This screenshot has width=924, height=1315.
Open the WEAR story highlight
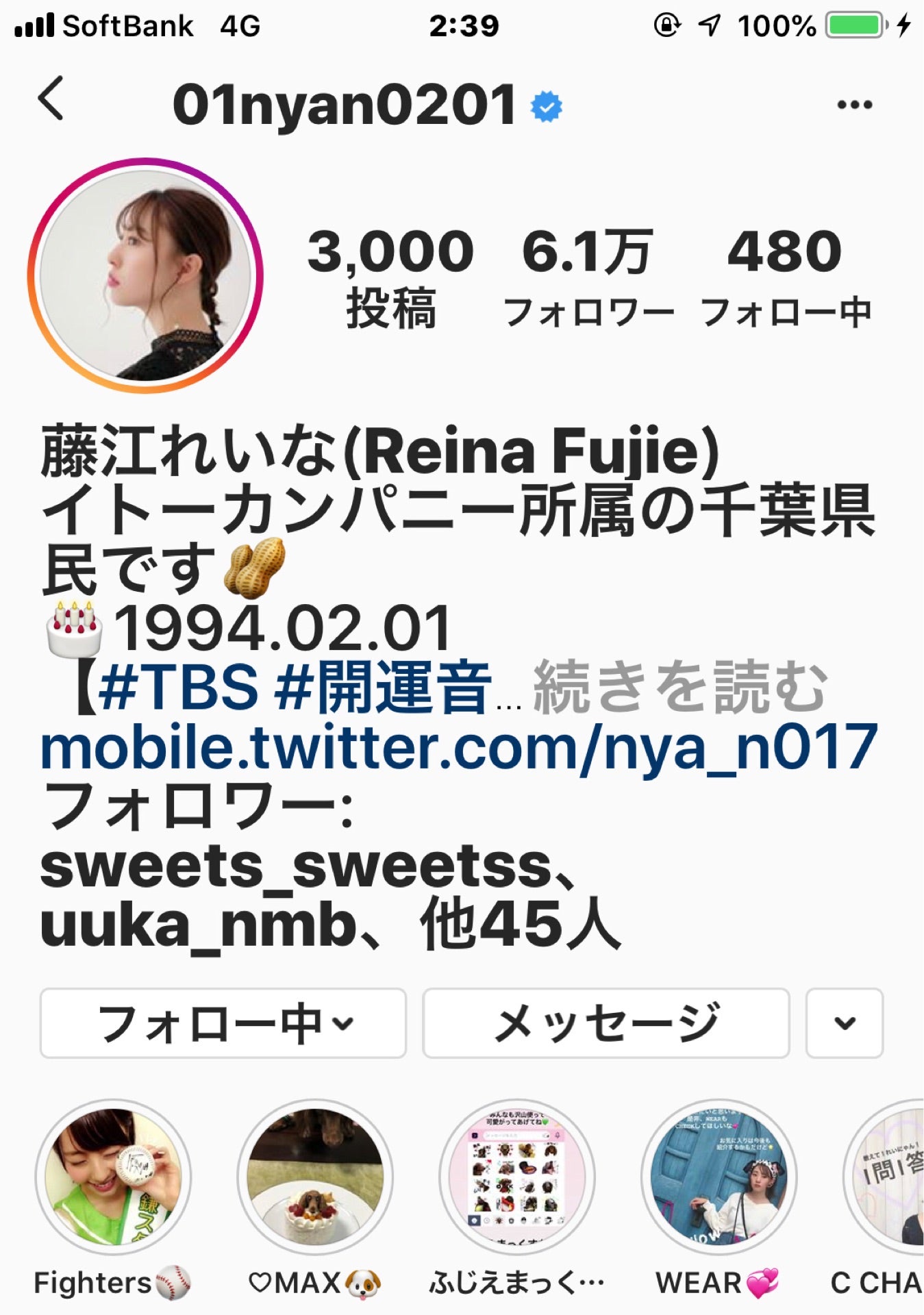tap(719, 1178)
